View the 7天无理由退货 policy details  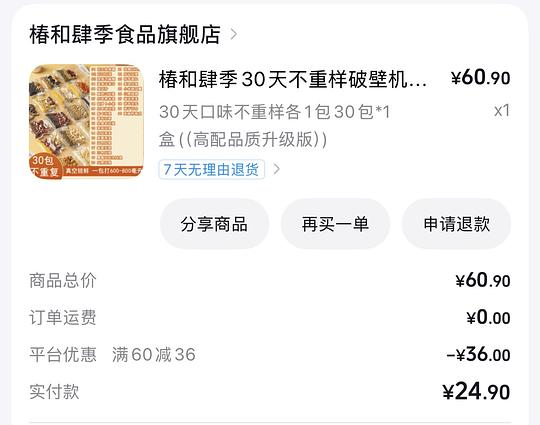tap(219, 169)
